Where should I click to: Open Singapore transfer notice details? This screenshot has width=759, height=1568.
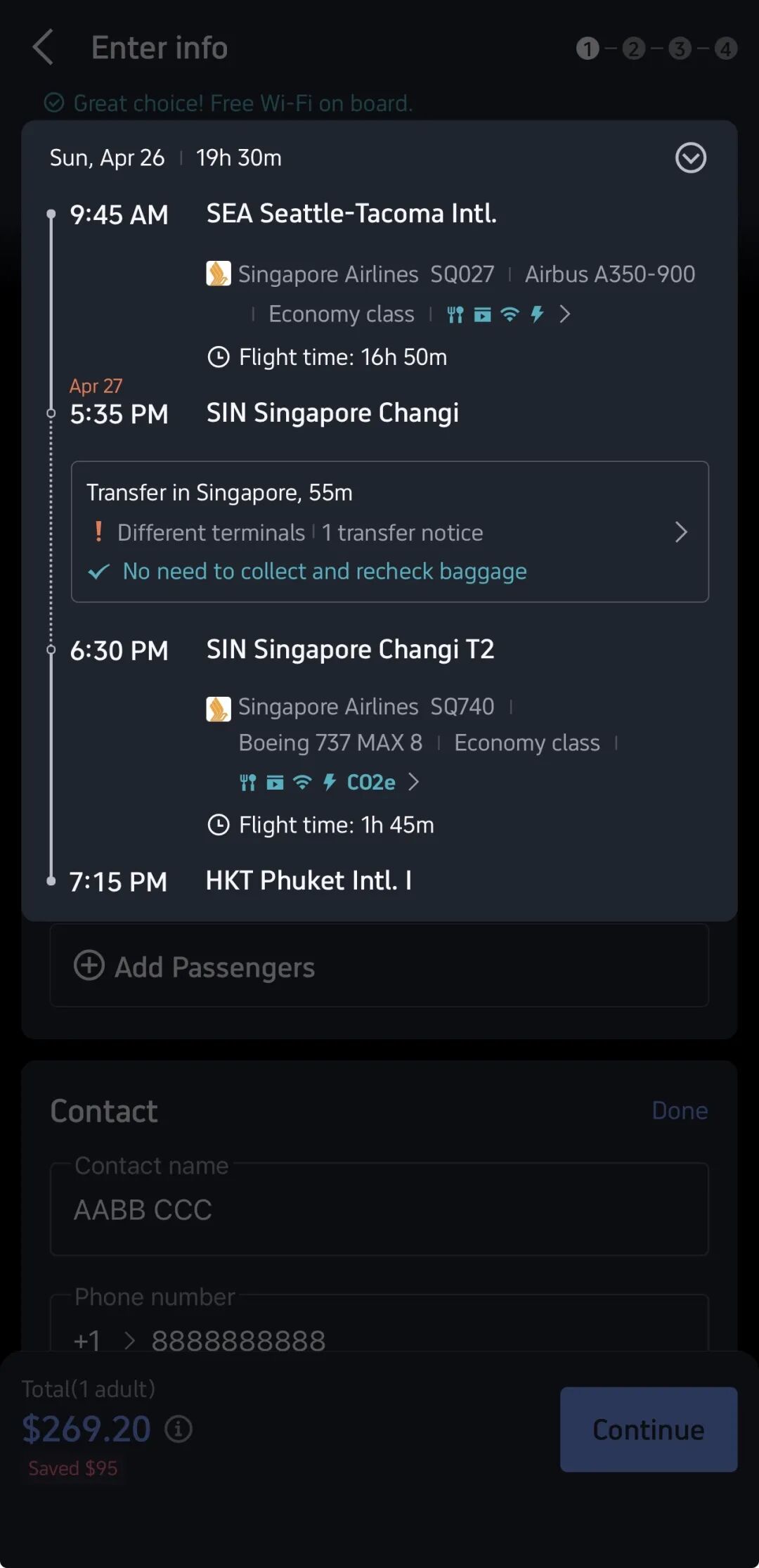tap(680, 532)
